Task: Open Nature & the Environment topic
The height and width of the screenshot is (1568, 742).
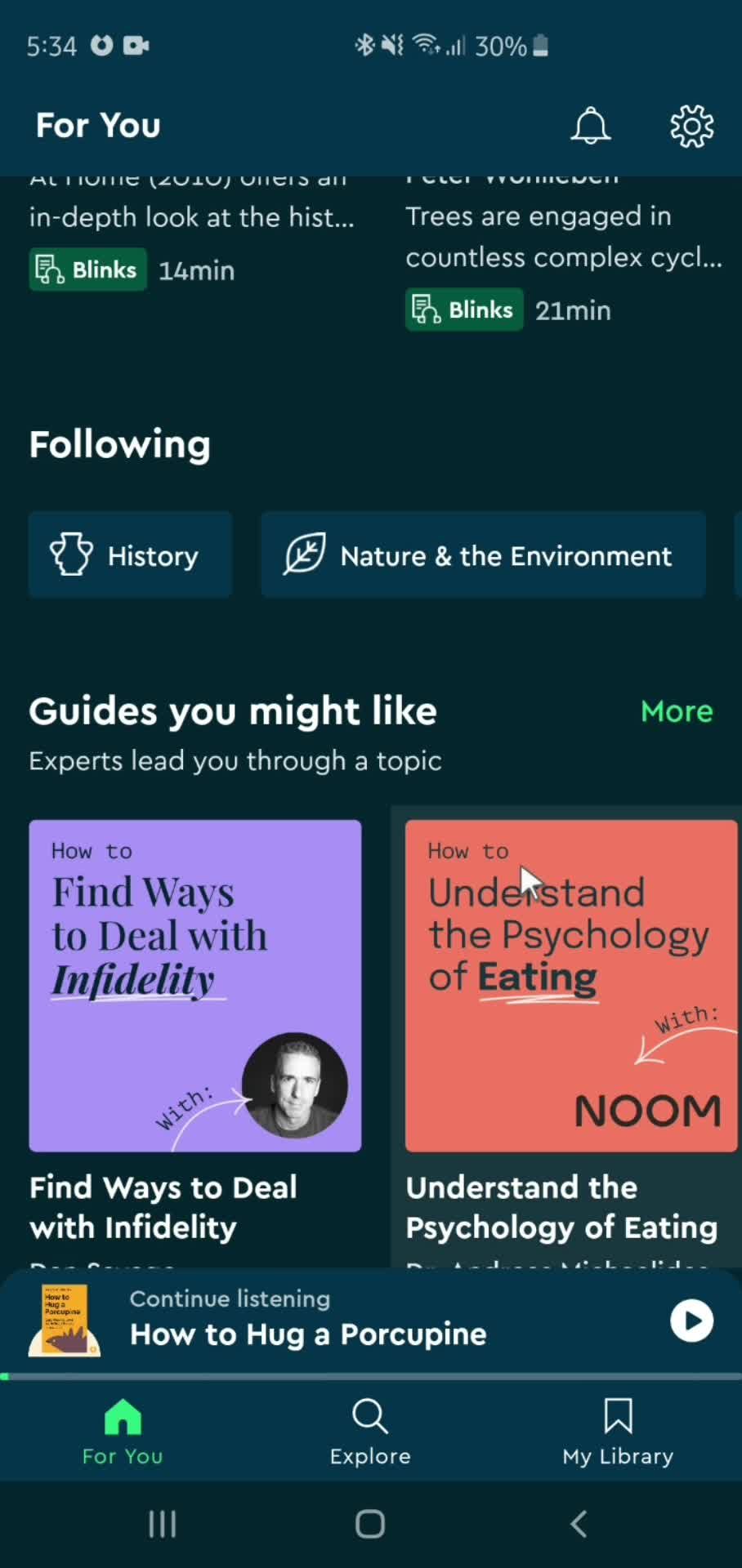Action: 482,555
